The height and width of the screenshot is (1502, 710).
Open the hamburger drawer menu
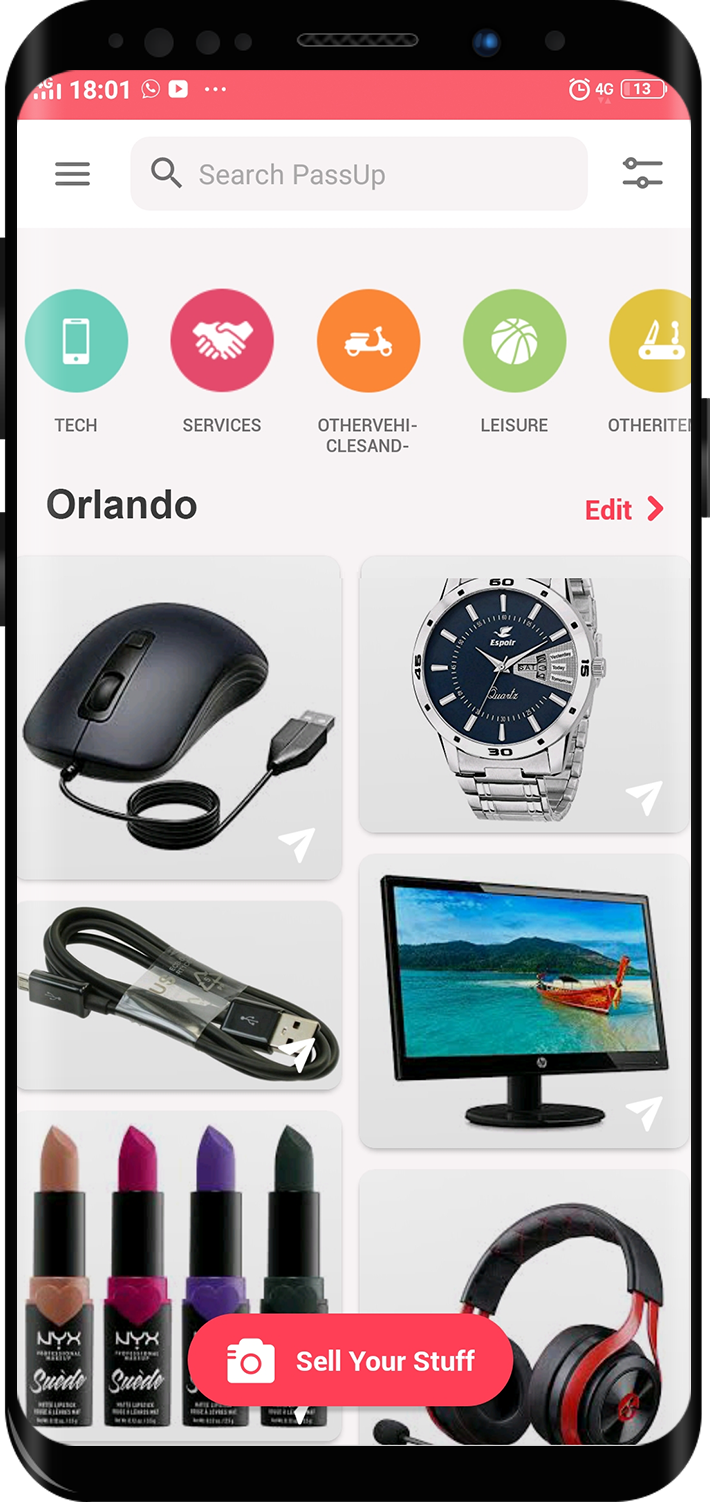click(x=72, y=174)
